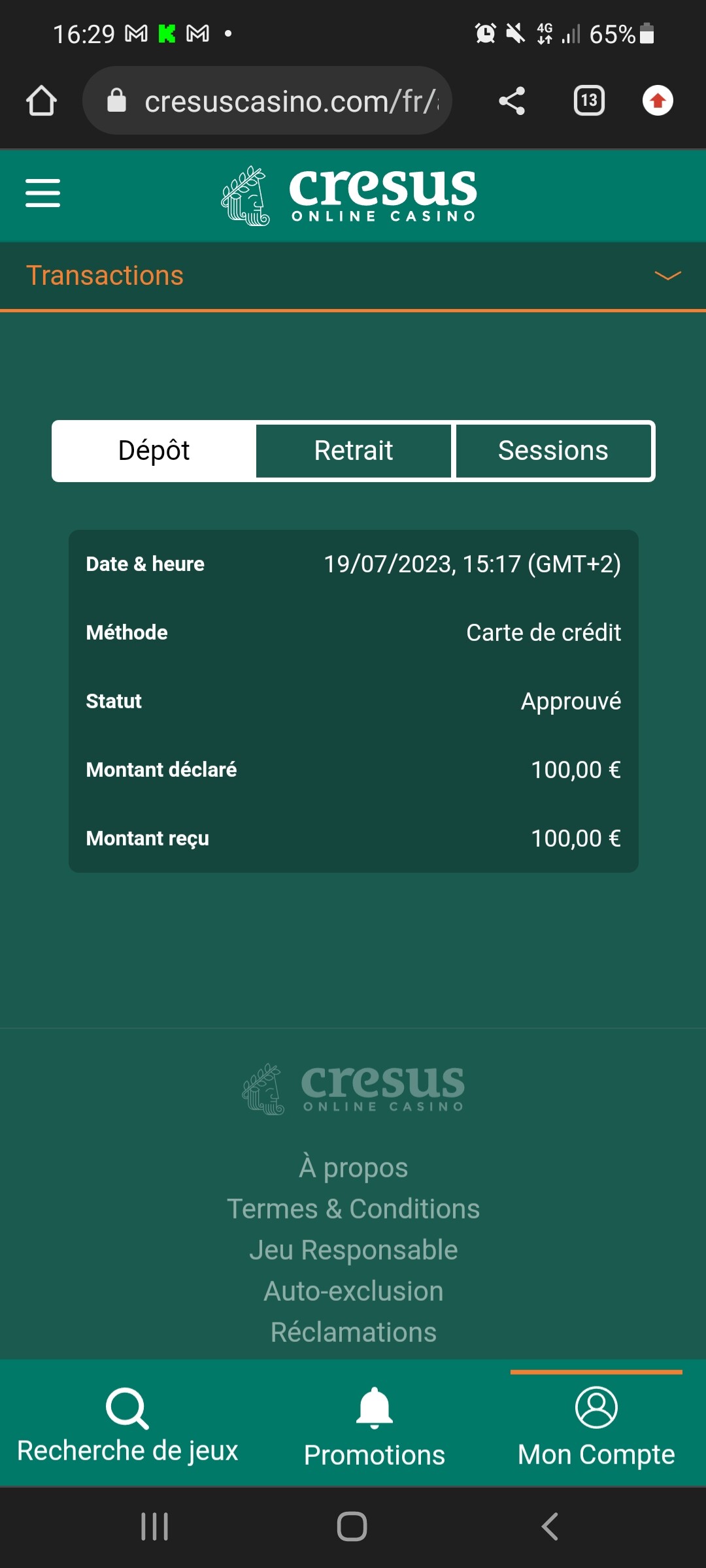Open the Jeu Responsable page

click(354, 1250)
